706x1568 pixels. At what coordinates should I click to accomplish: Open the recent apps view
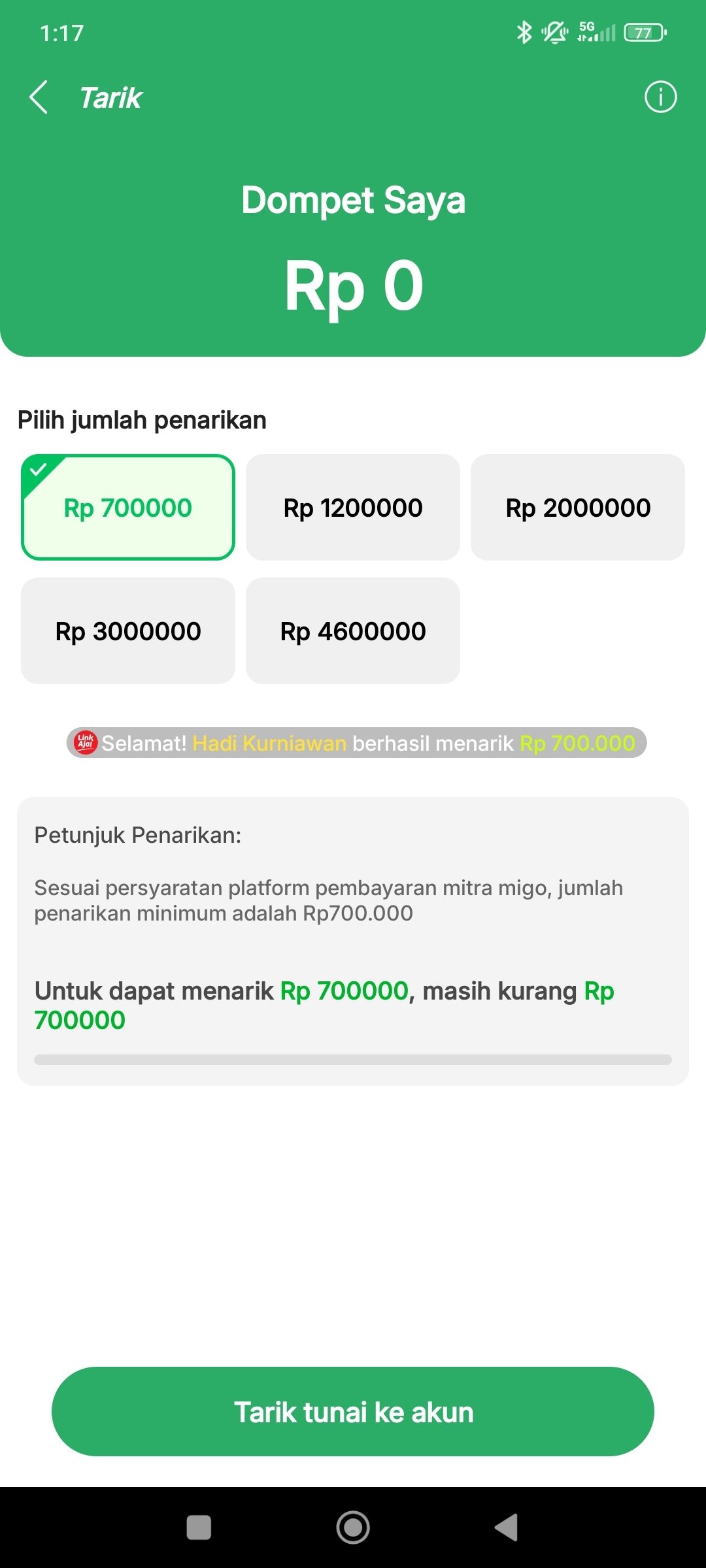coord(199,1527)
